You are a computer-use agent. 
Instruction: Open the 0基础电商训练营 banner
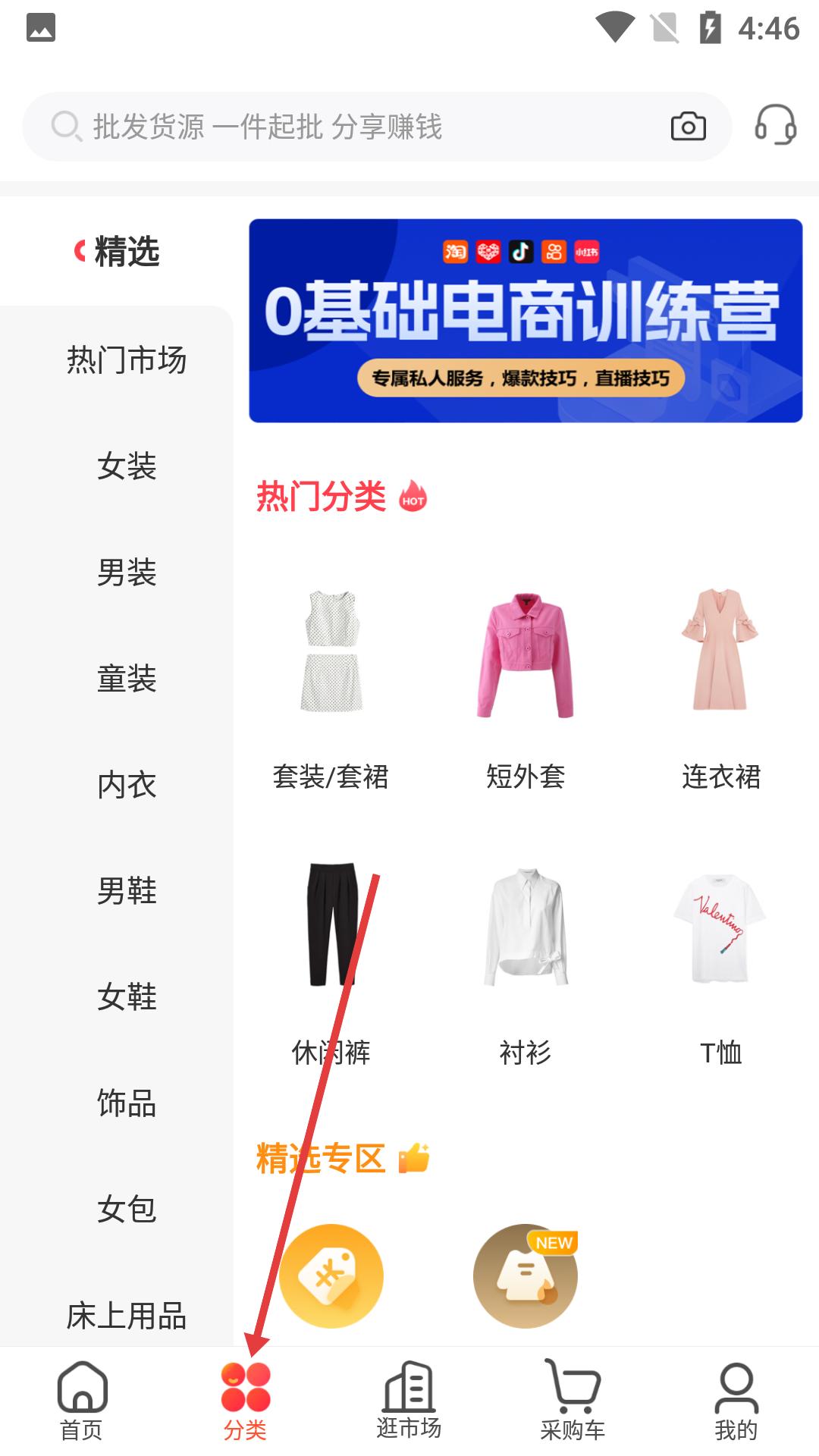(526, 321)
